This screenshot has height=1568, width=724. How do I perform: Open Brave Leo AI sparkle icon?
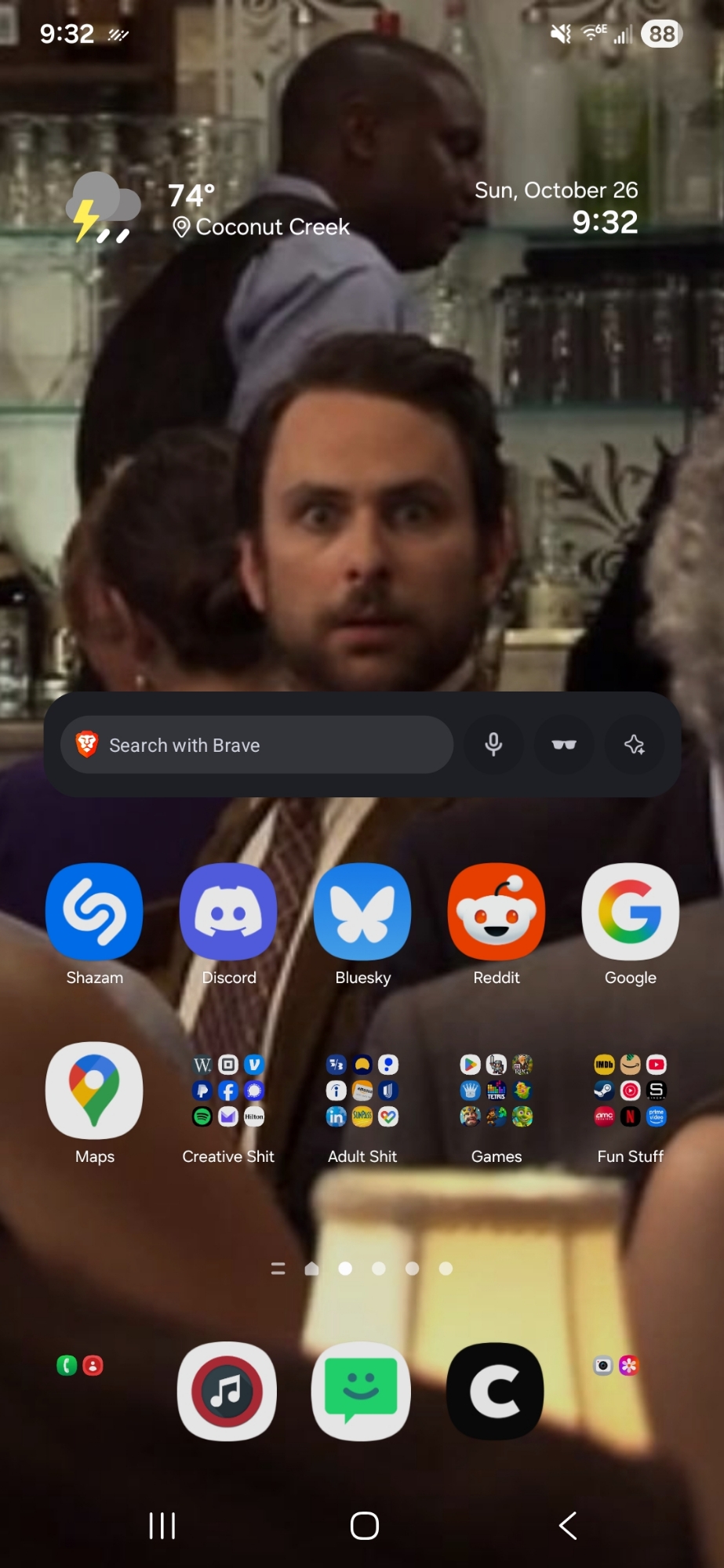click(635, 745)
